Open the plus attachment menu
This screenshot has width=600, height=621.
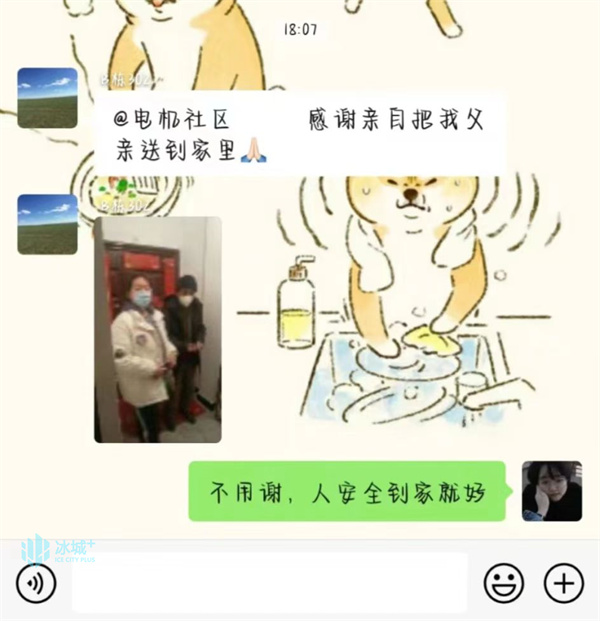pos(563,582)
